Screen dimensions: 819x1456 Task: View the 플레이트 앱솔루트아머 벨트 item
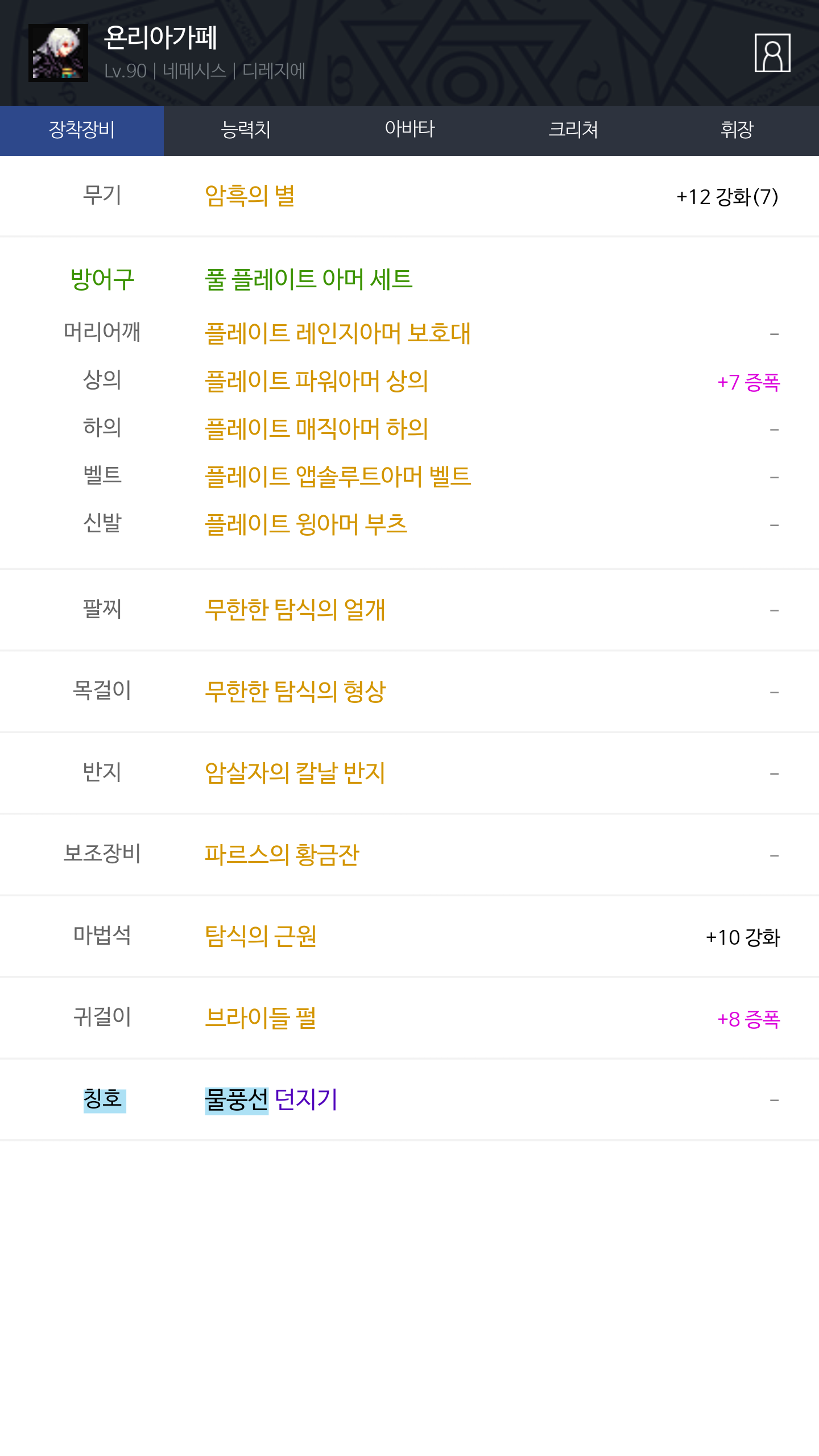(x=338, y=477)
